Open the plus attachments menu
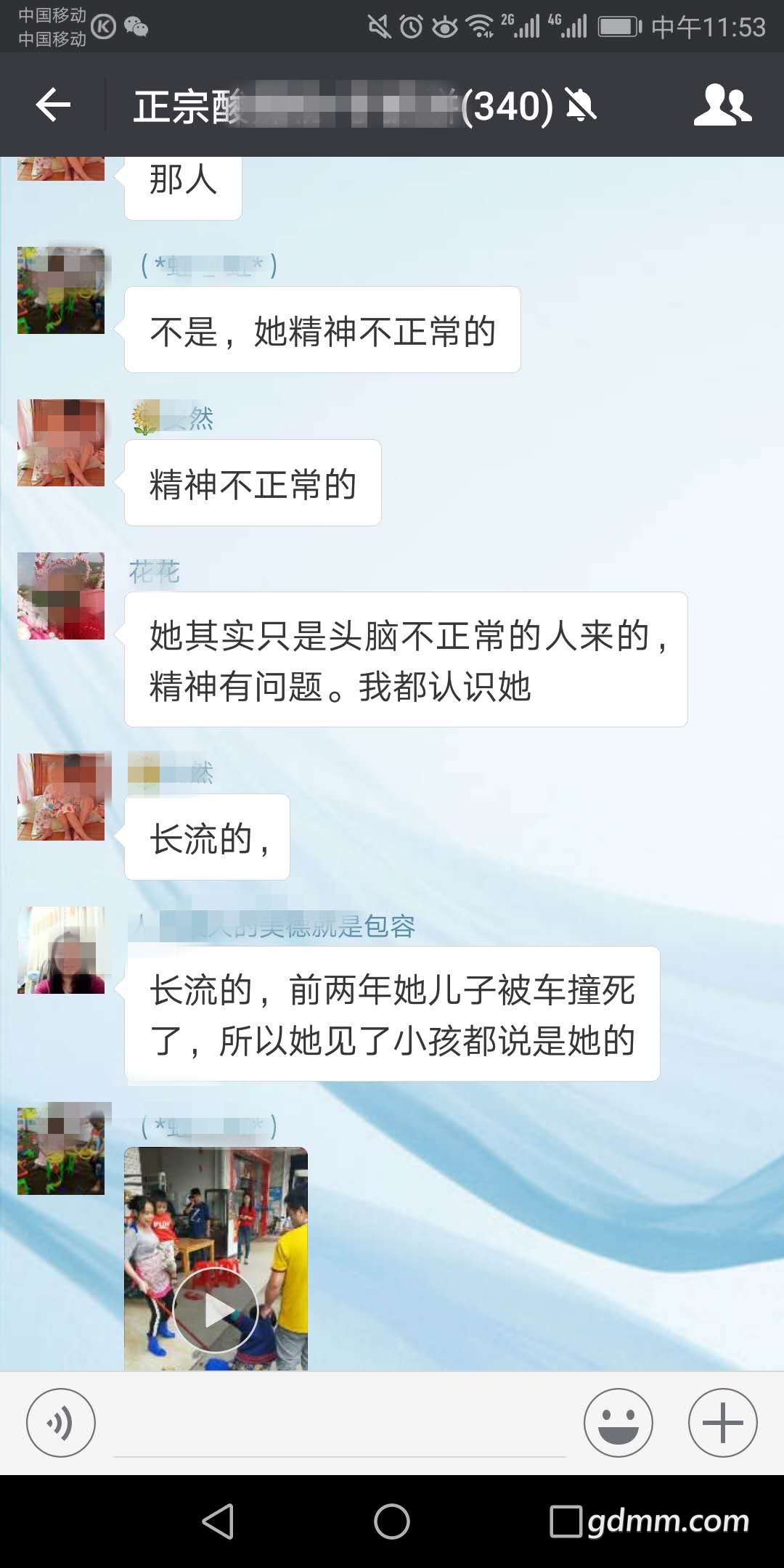784x1568 pixels. (722, 1423)
